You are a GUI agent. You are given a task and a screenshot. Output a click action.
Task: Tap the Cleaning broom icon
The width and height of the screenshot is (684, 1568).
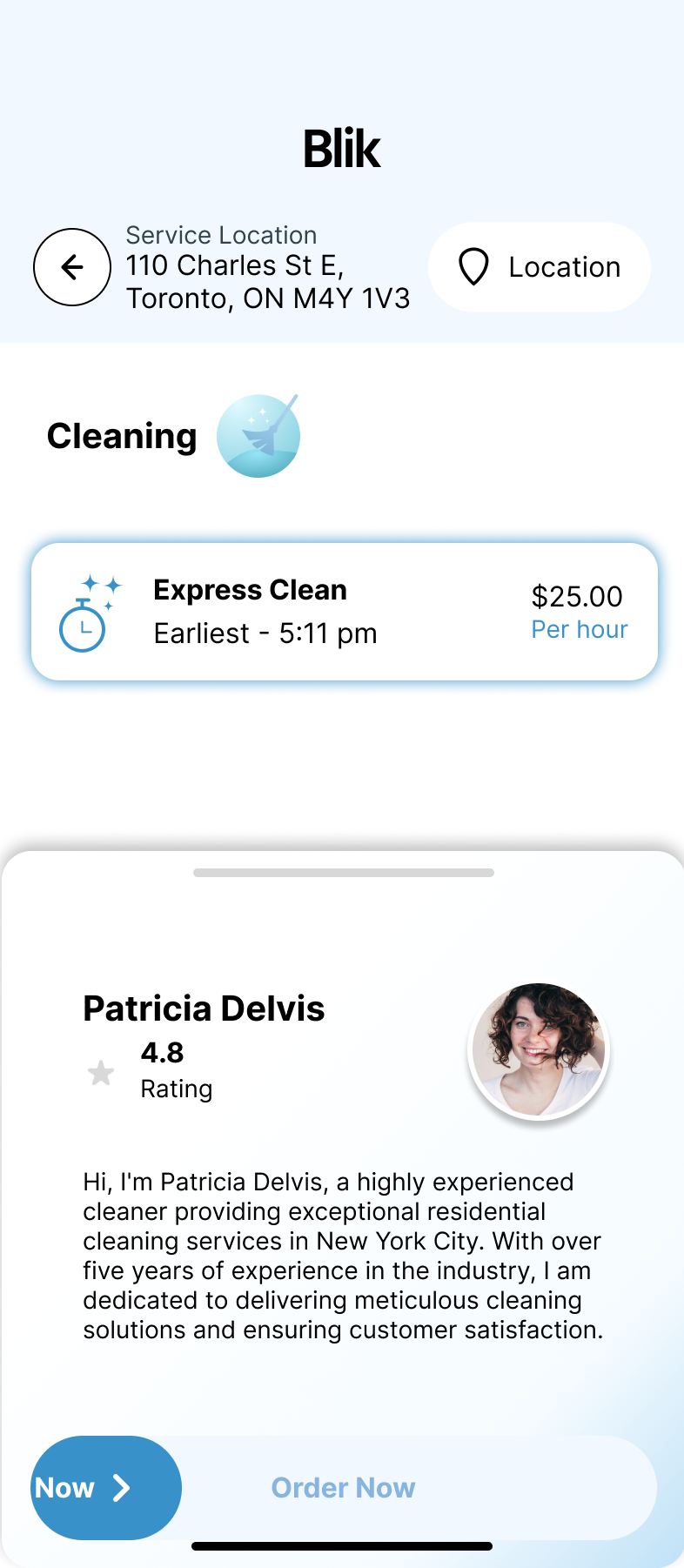point(258,434)
